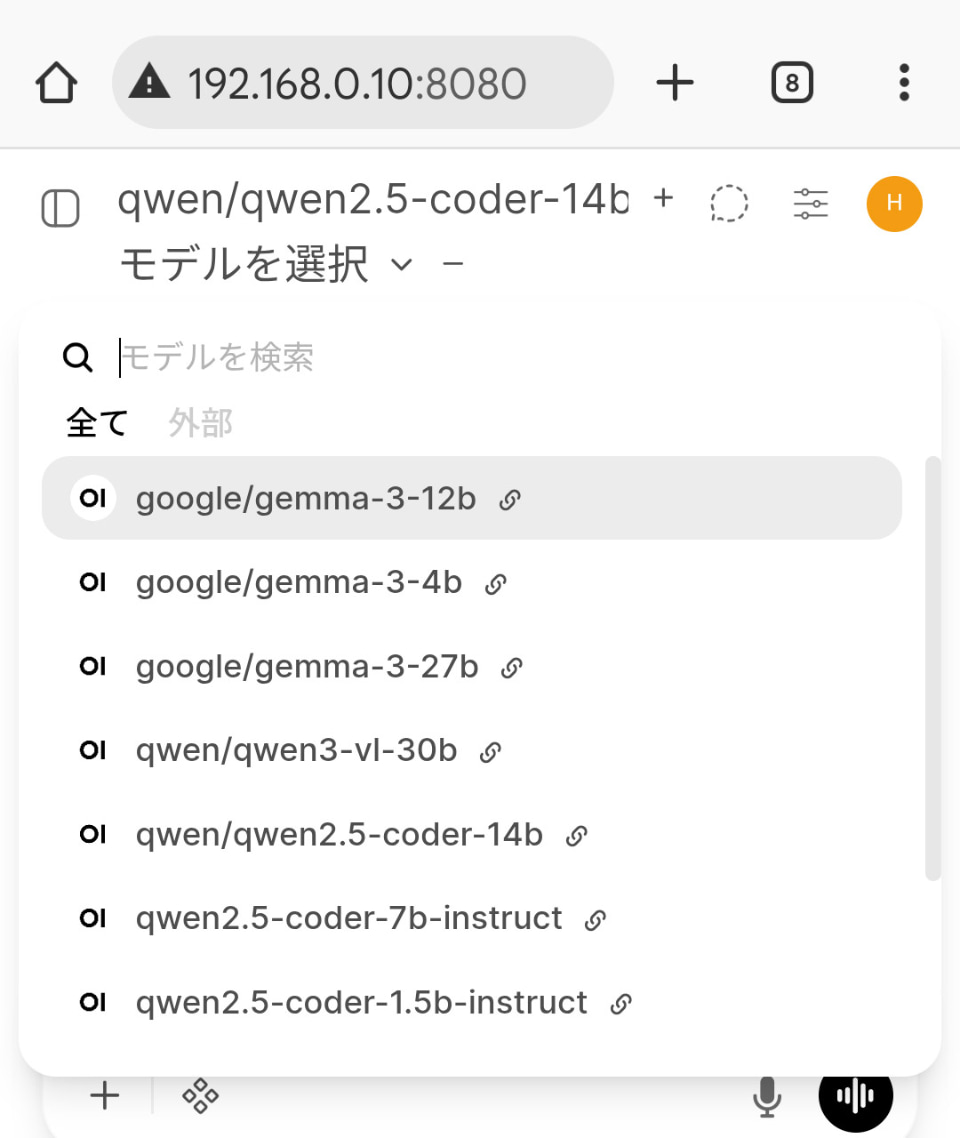Choose google/gemma-3-4b from the list
Screen dimensions: 960x1138
pyautogui.click(x=298, y=582)
